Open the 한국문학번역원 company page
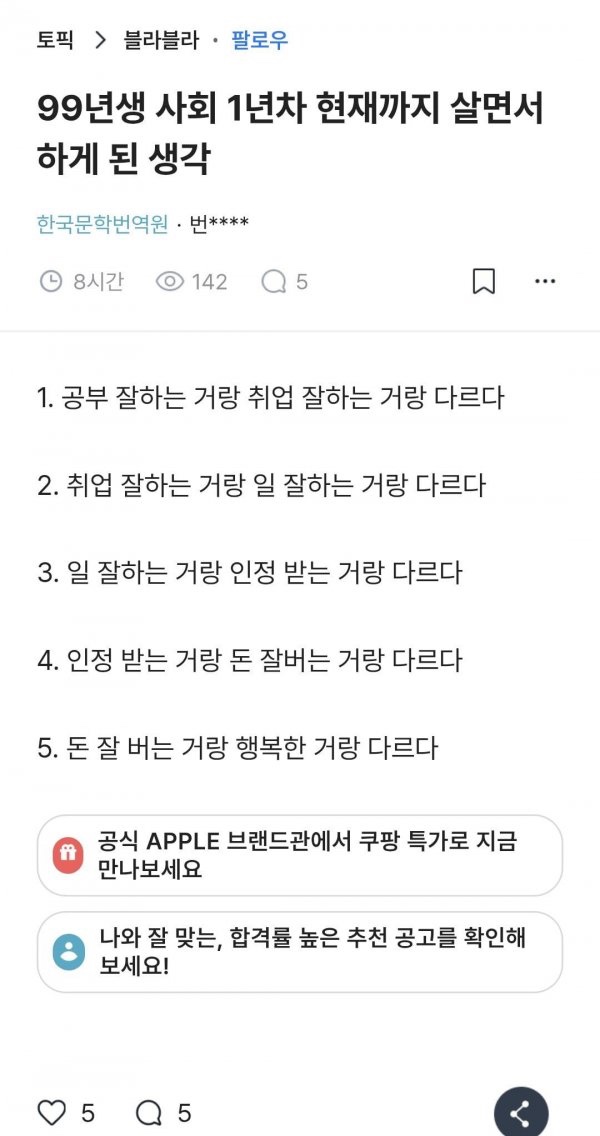The image size is (600, 1136). 102,223
